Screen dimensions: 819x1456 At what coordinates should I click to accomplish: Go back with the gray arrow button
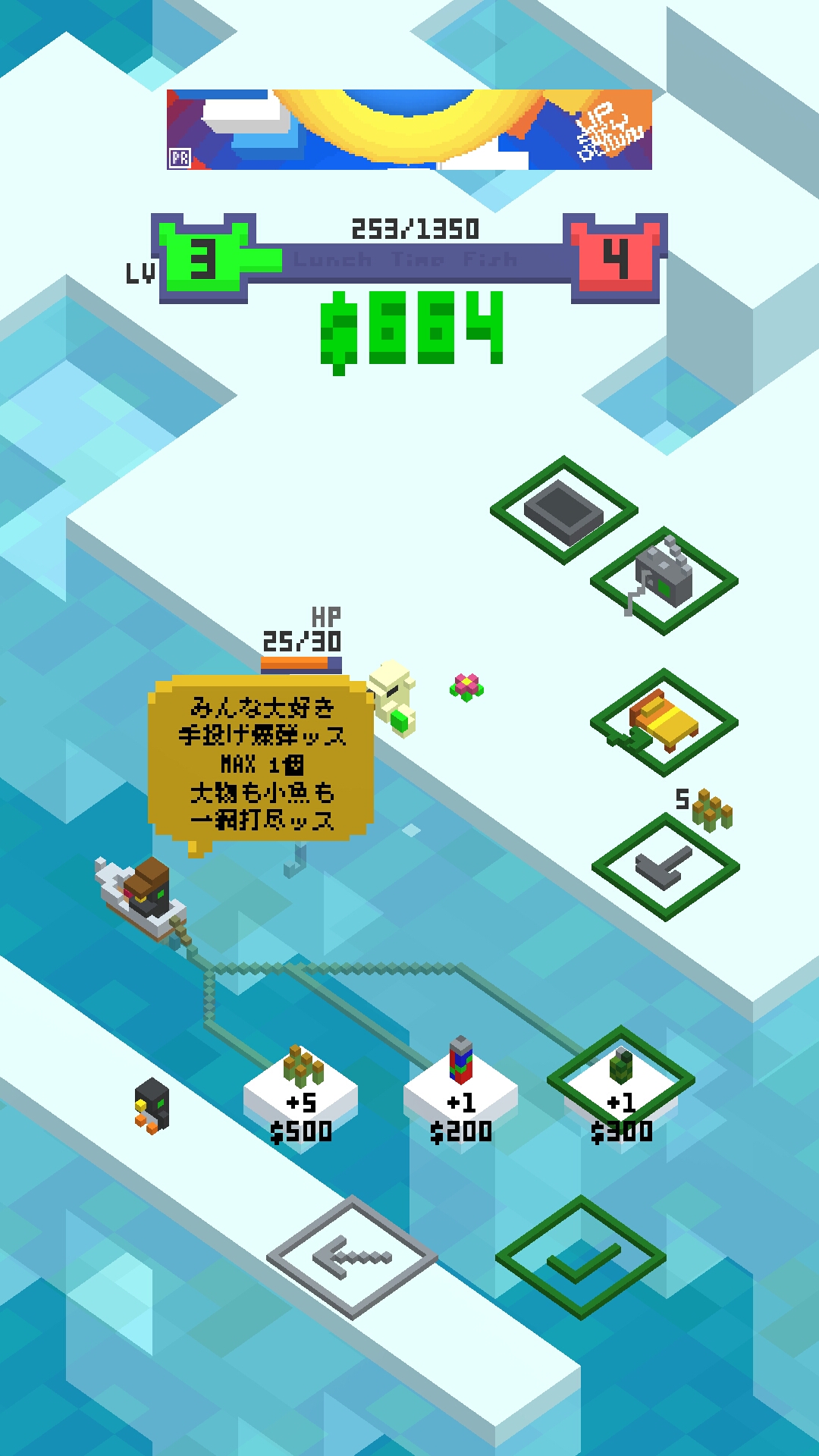352,1257
